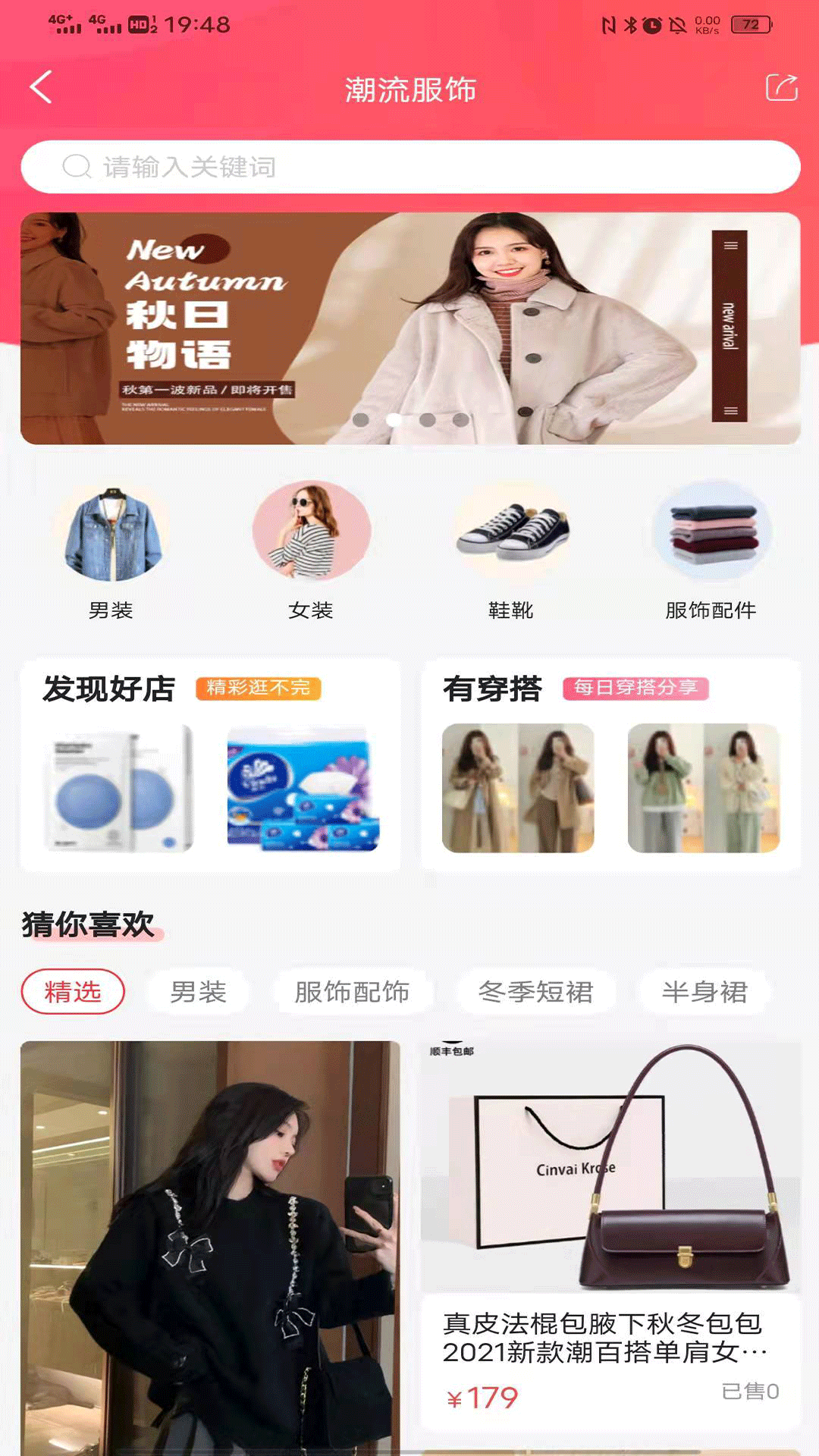Open the 秋日物语 New Autumn banner

(409, 328)
